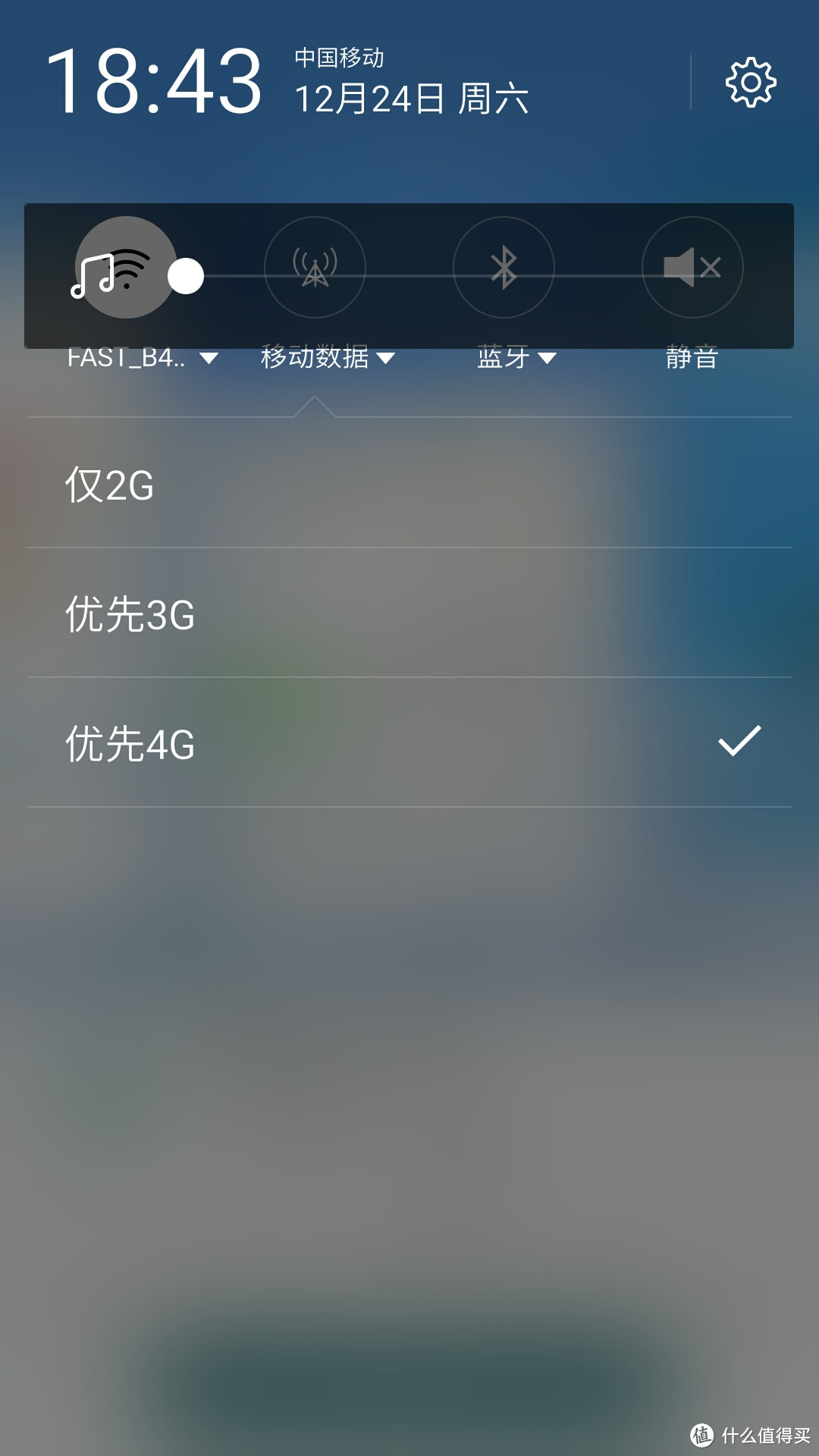Collapse the 移动数据 dropdown
819x1456 pixels.
pyautogui.click(x=328, y=357)
